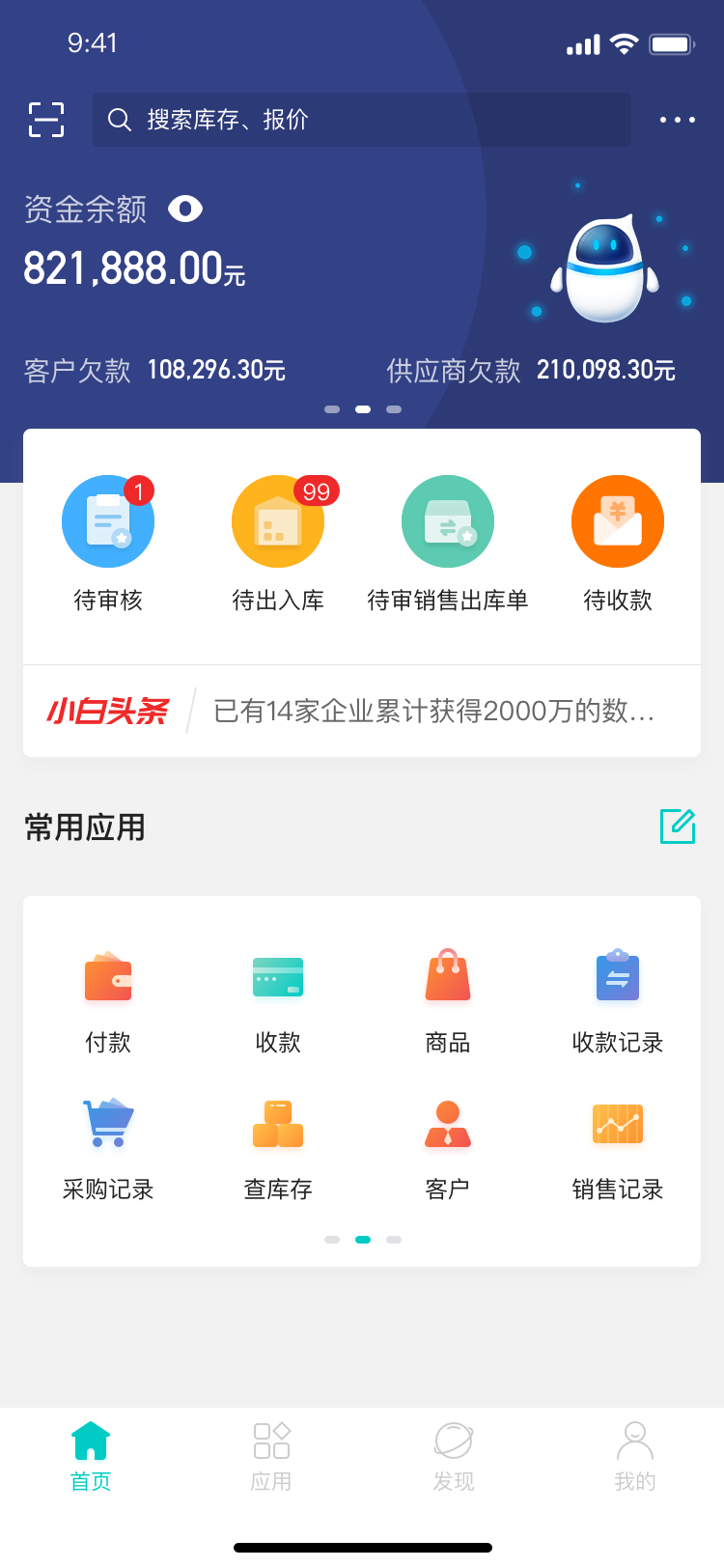Viewport: 724px width, 1568px height.
Task: Select the middle banner pagination dot
Action: click(362, 408)
